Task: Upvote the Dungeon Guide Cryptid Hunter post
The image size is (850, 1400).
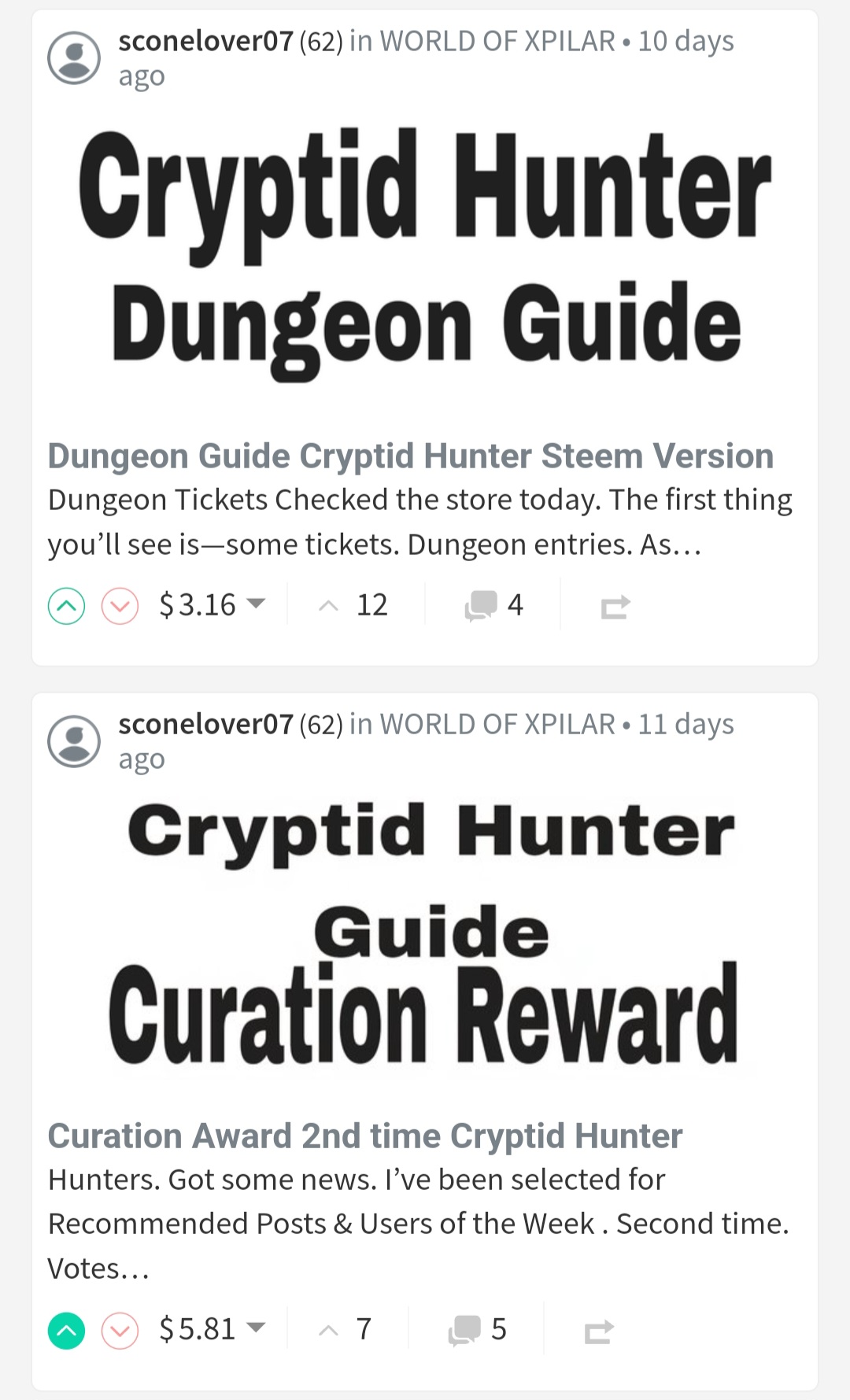Action: (67, 606)
